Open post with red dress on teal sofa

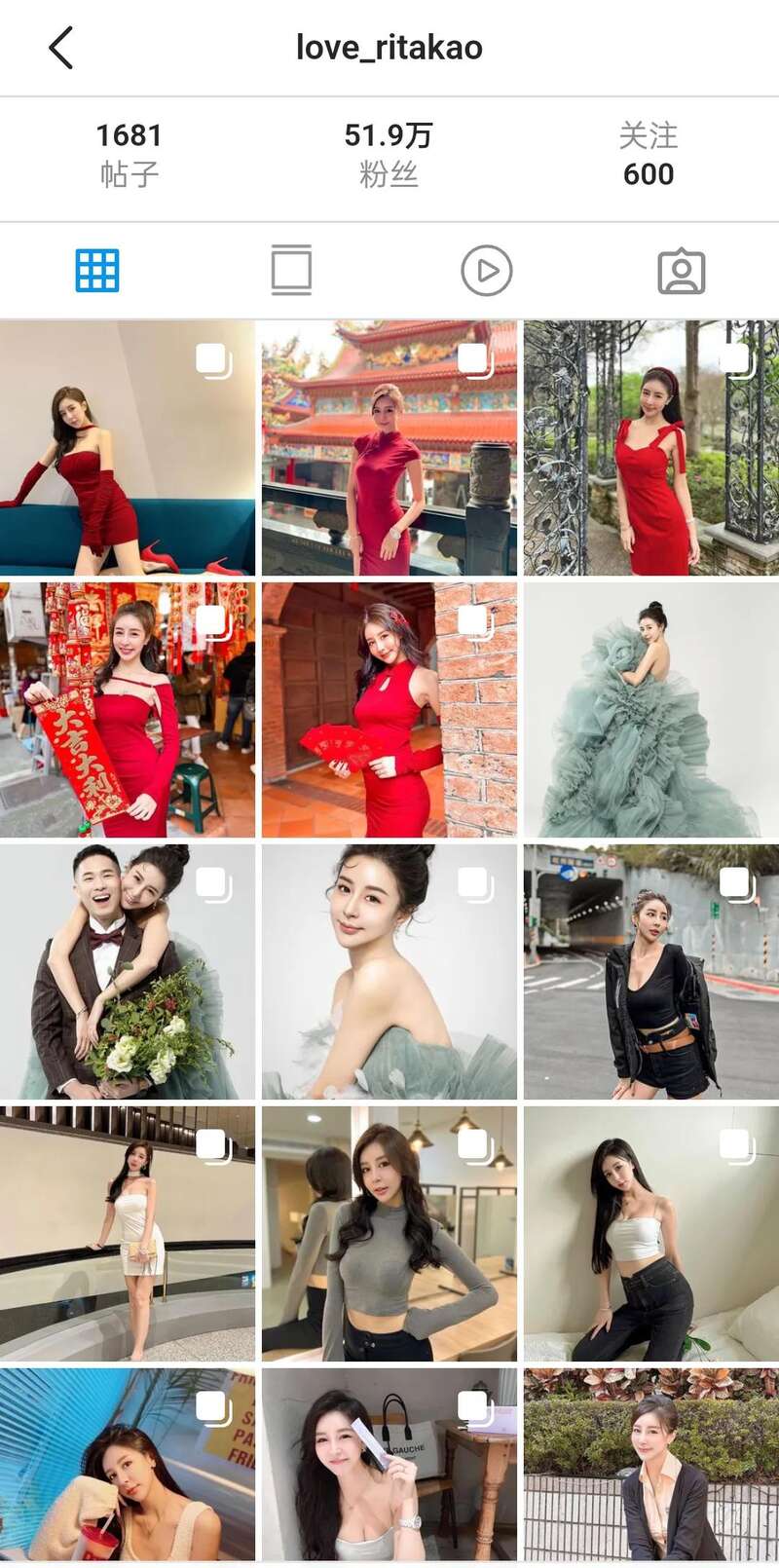pos(127,448)
